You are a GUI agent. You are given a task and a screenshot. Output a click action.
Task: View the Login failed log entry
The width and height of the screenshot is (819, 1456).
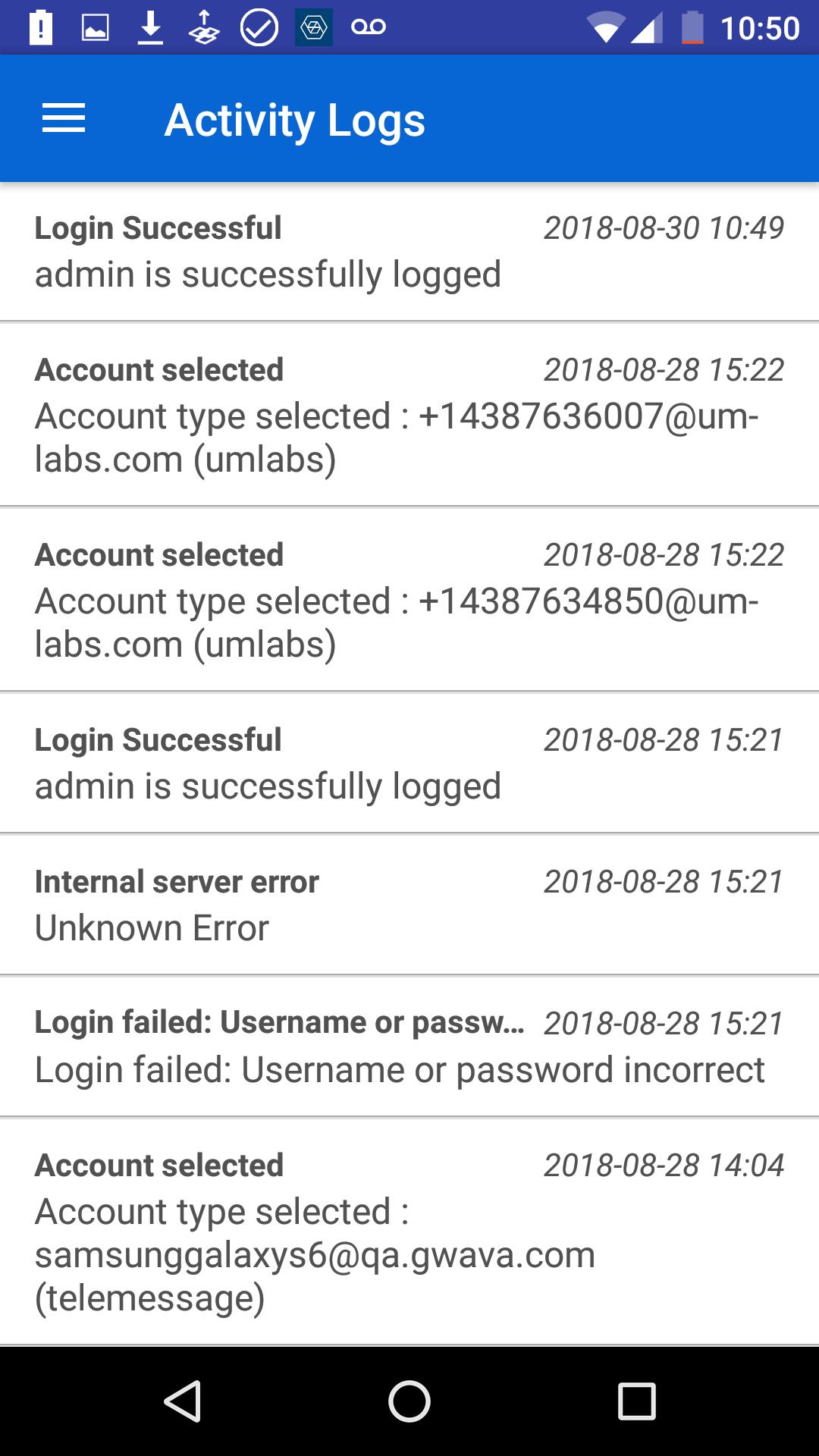coord(409,1046)
